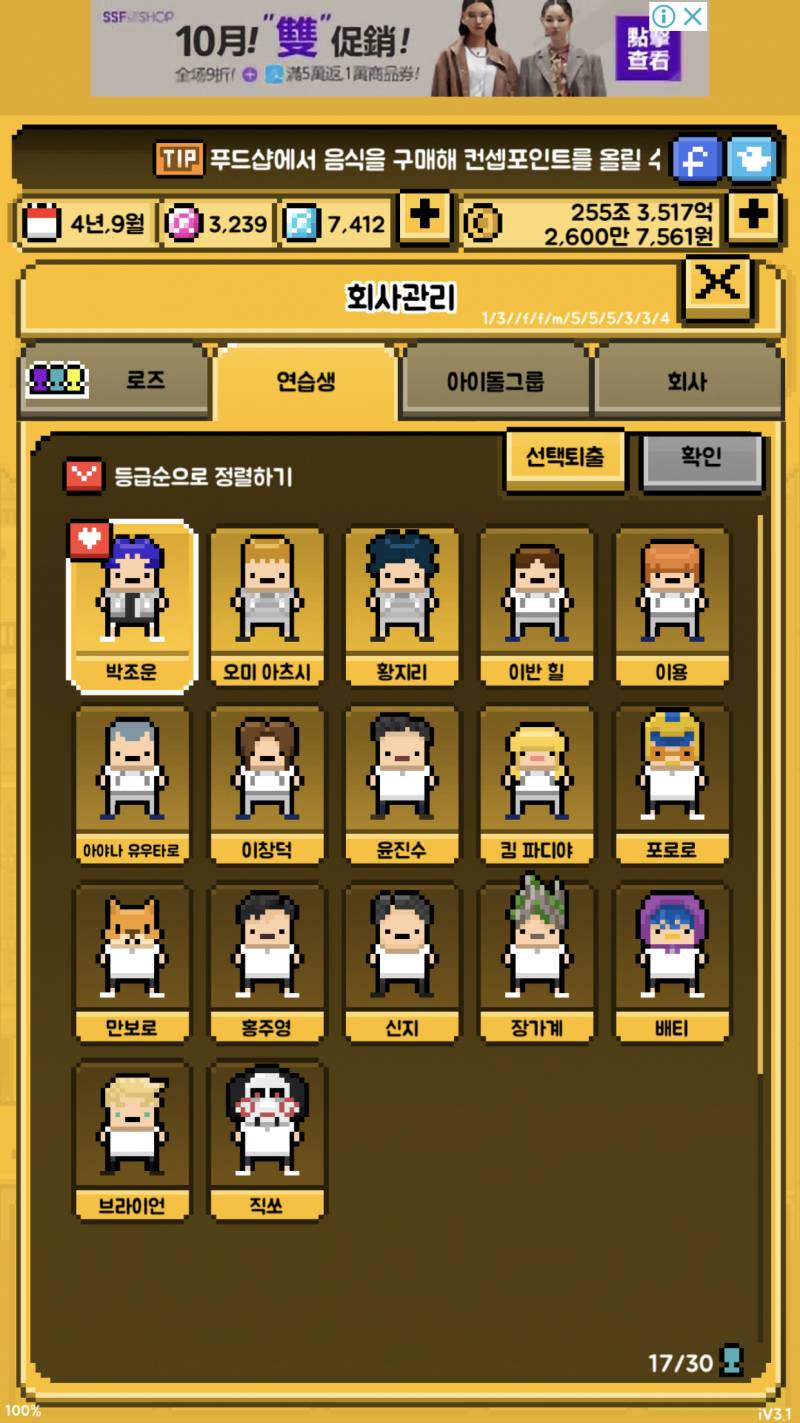The image size is (800, 1423).
Task: Open the 회사 tab
Action: (x=686, y=381)
